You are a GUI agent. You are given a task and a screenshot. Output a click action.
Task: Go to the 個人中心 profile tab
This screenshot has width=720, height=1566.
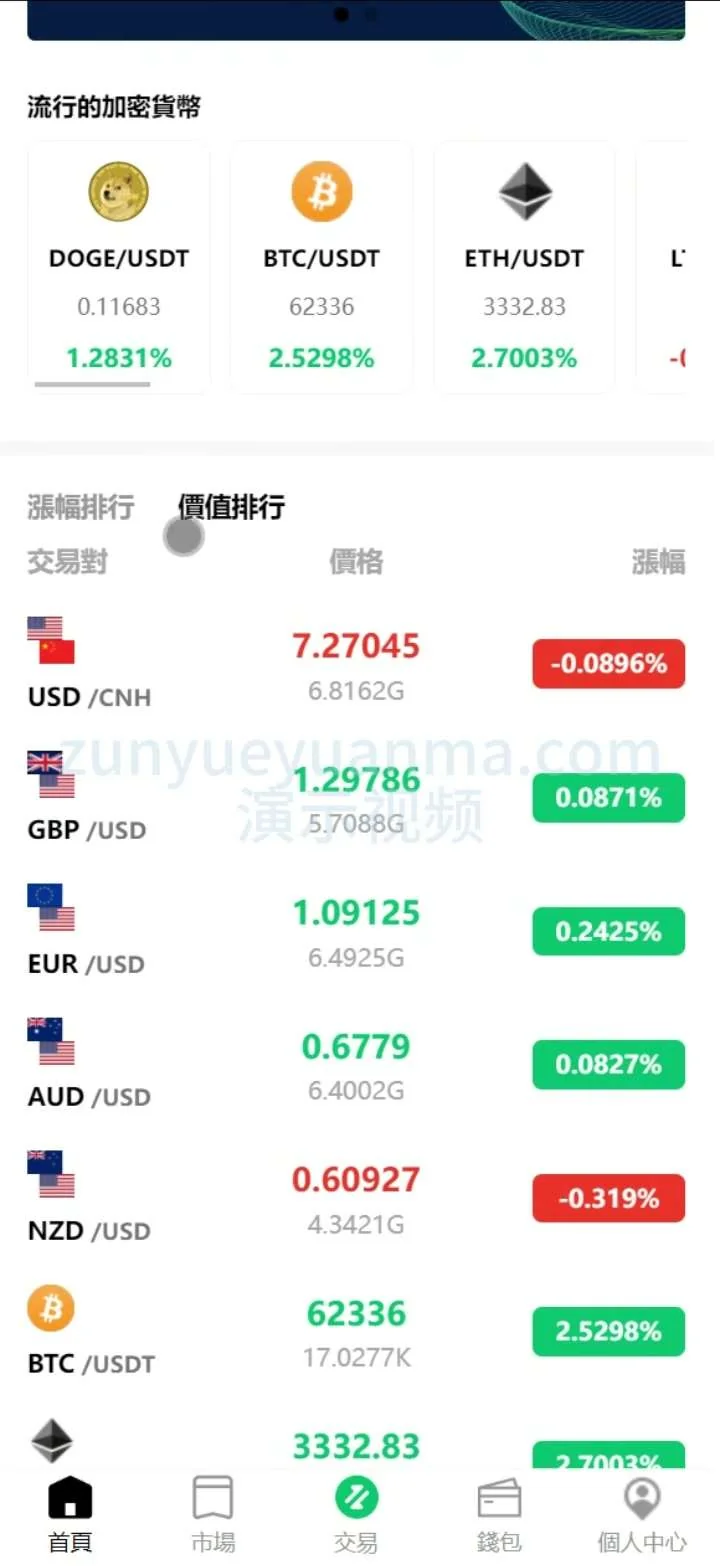click(642, 1514)
